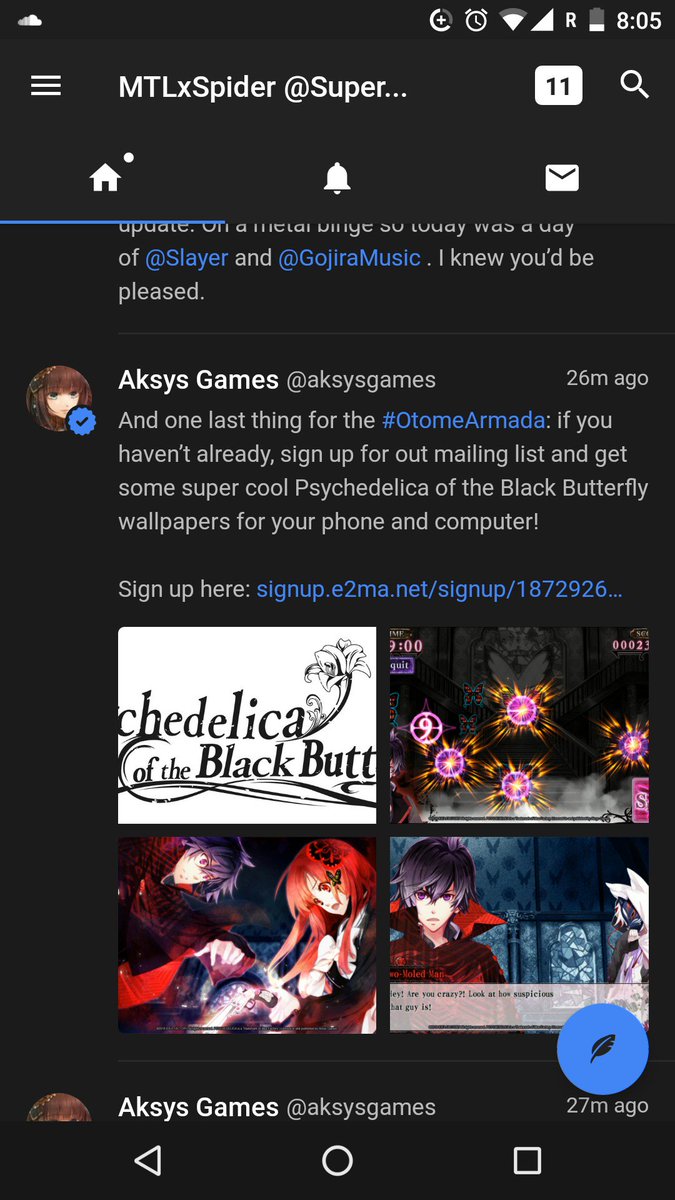Viewport: 675px width, 1200px height.
Task: Open the 11 counter badge
Action: coord(558,86)
